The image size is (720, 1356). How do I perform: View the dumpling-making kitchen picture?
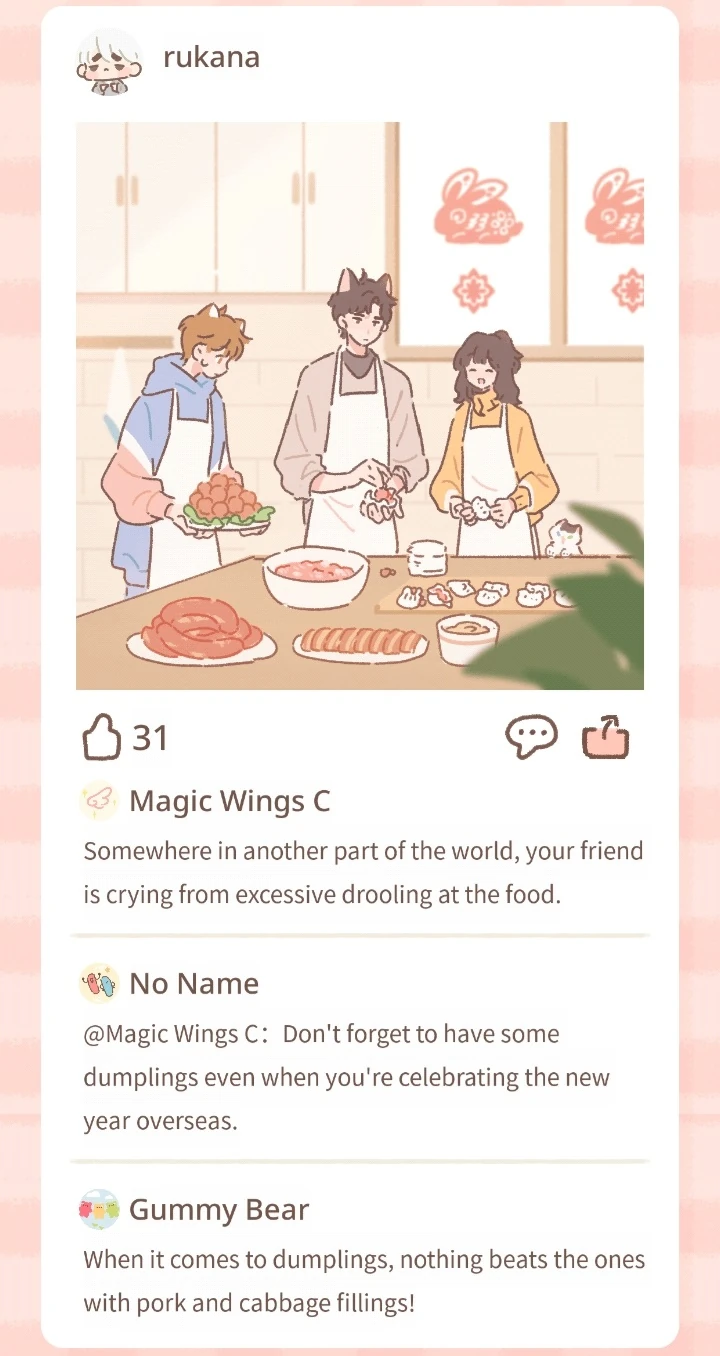360,406
